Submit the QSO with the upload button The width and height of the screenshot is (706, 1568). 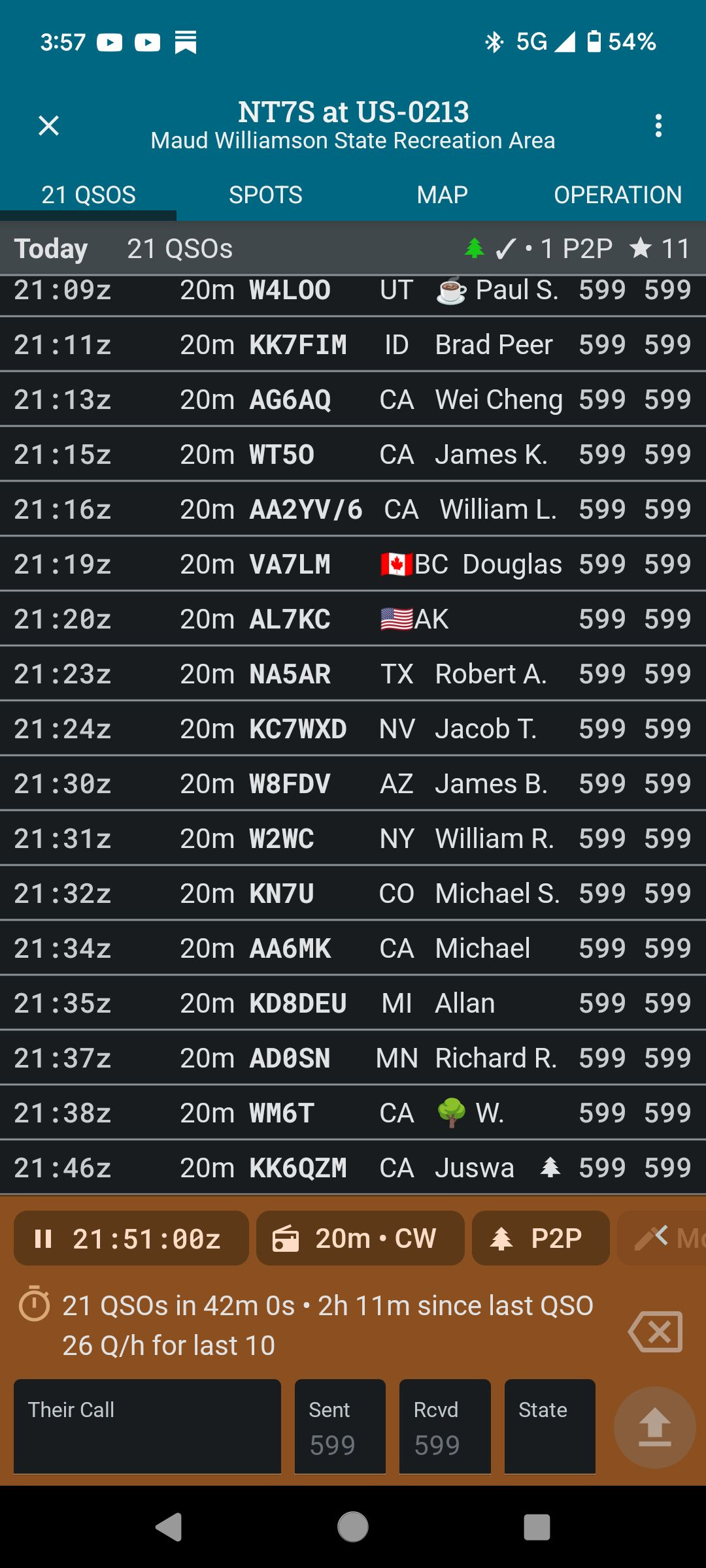coord(655,1428)
